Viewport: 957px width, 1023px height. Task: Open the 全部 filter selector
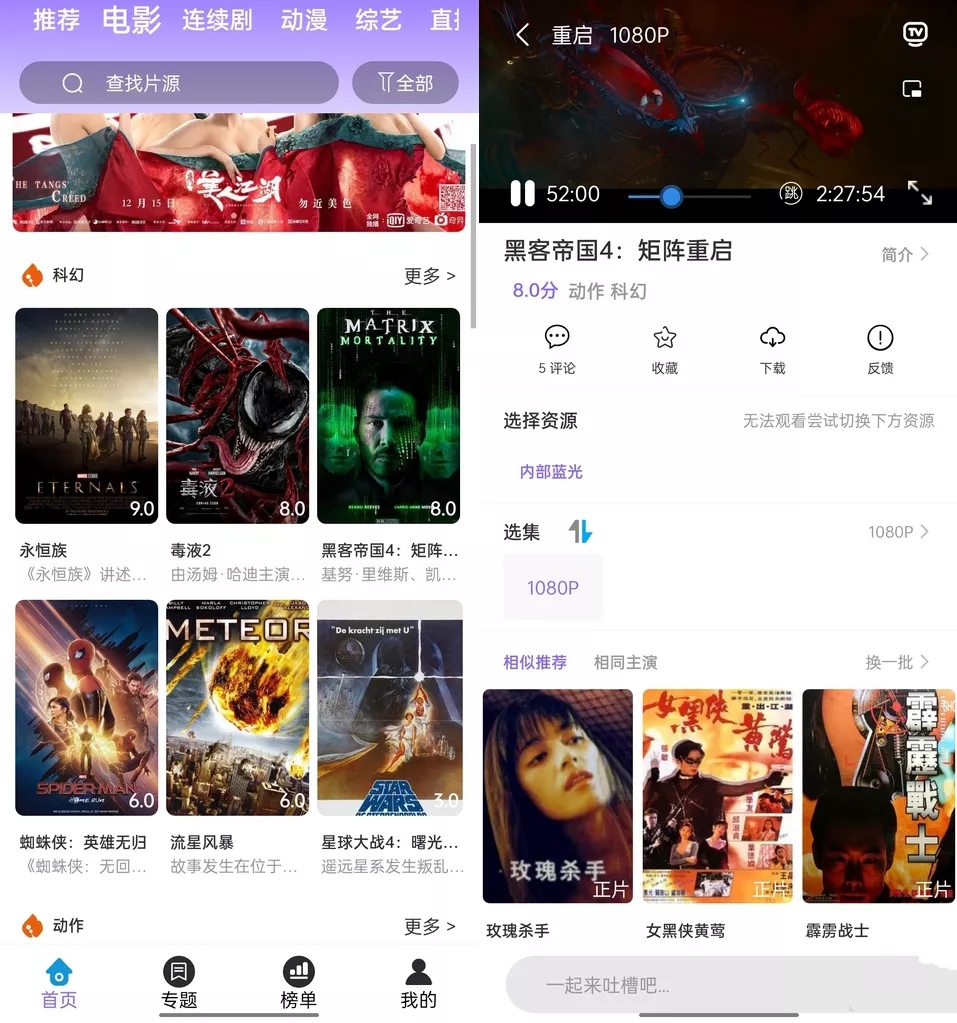[405, 83]
